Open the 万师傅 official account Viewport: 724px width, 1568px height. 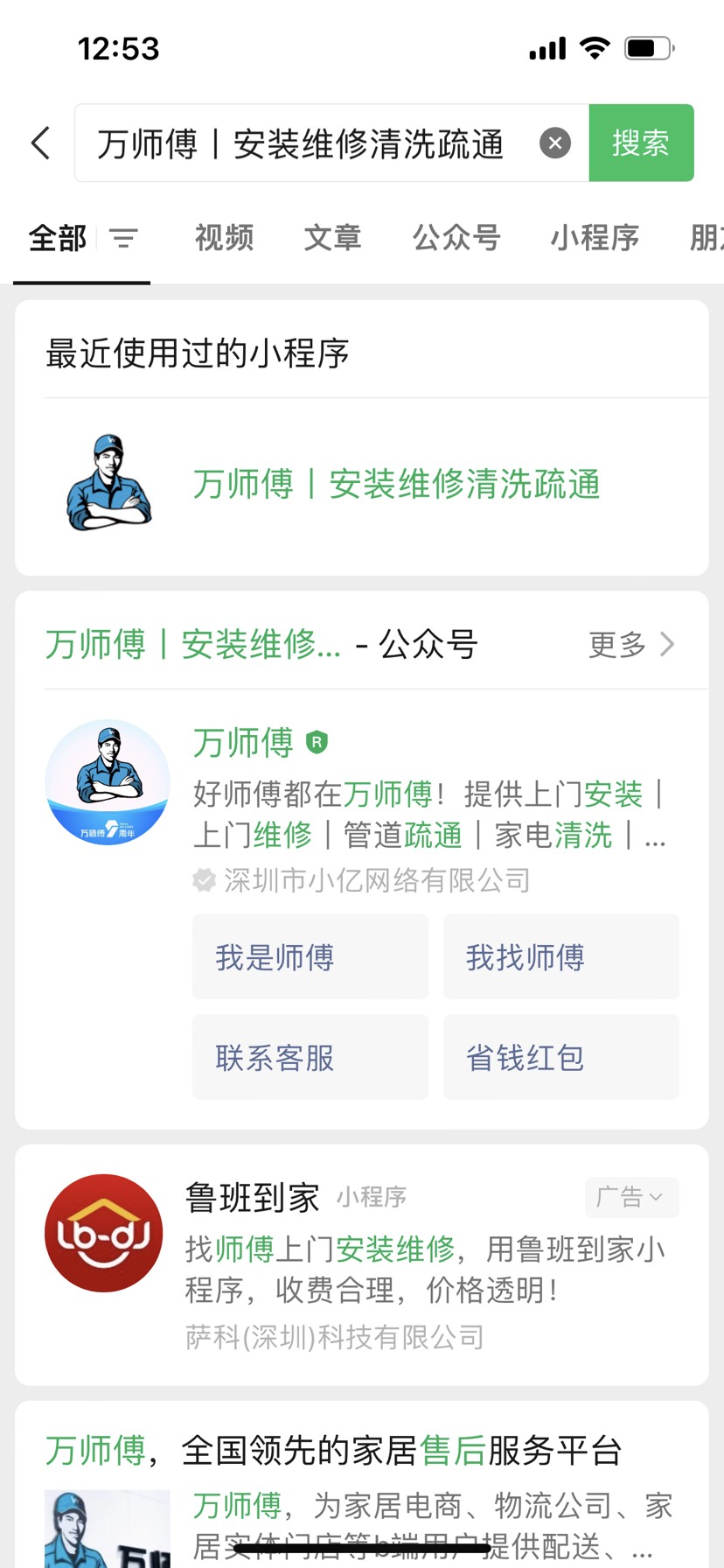click(243, 743)
